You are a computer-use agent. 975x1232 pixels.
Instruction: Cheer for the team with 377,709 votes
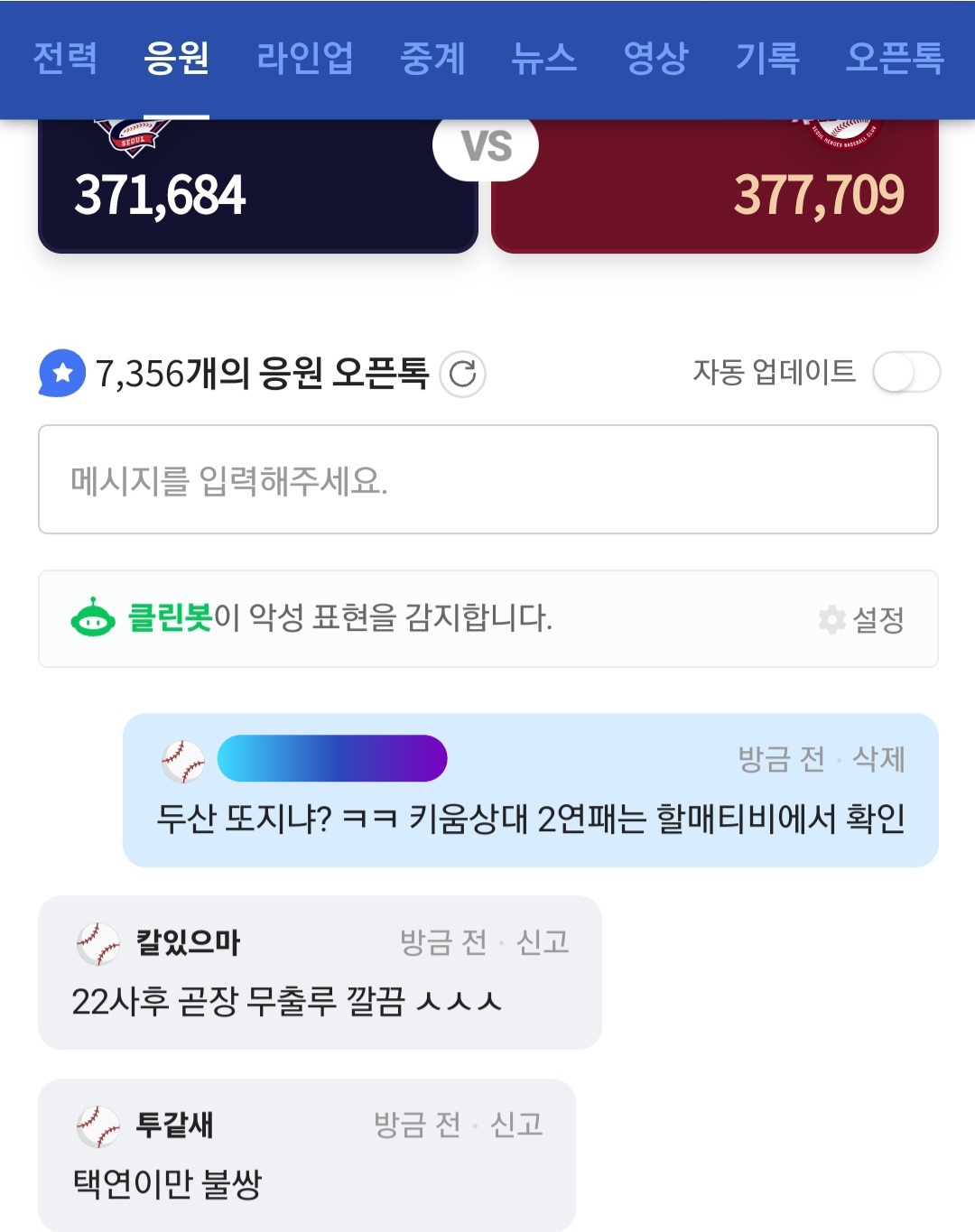pyautogui.click(x=714, y=190)
